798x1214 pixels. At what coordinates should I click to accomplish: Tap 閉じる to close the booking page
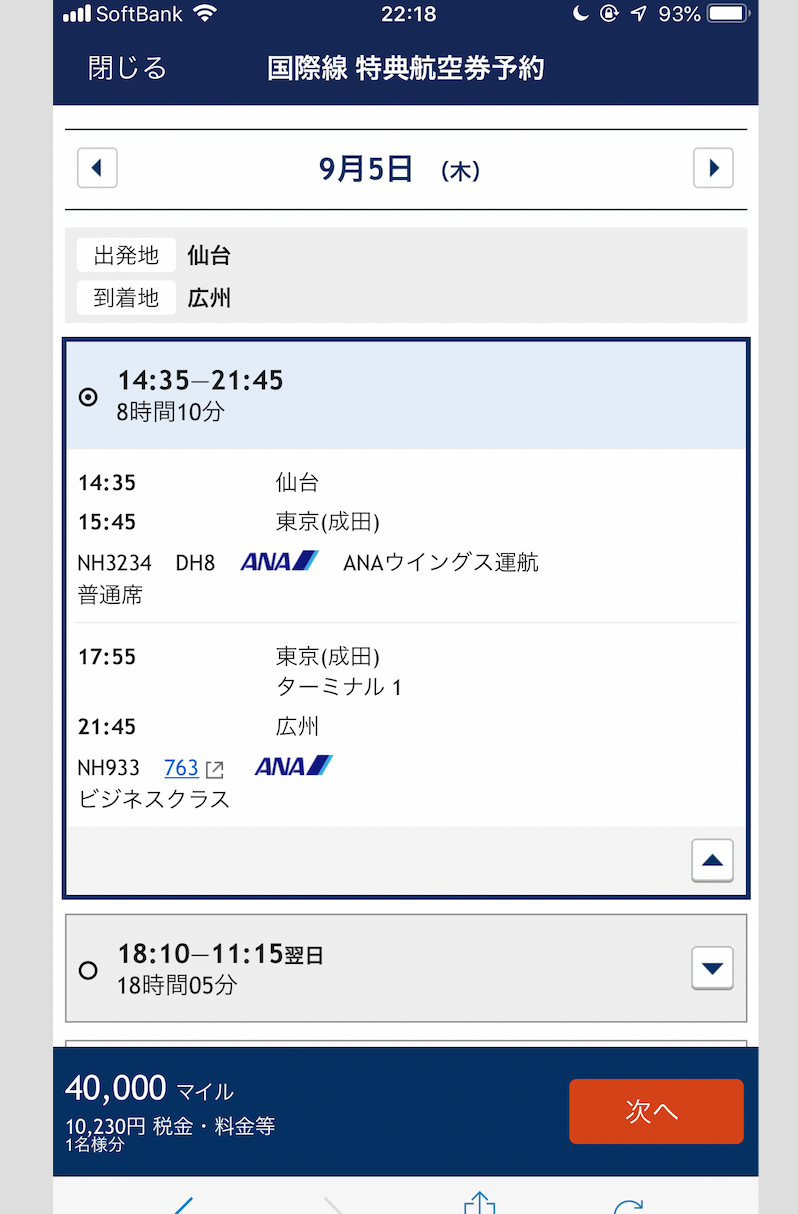pyautogui.click(x=127, y=68)
